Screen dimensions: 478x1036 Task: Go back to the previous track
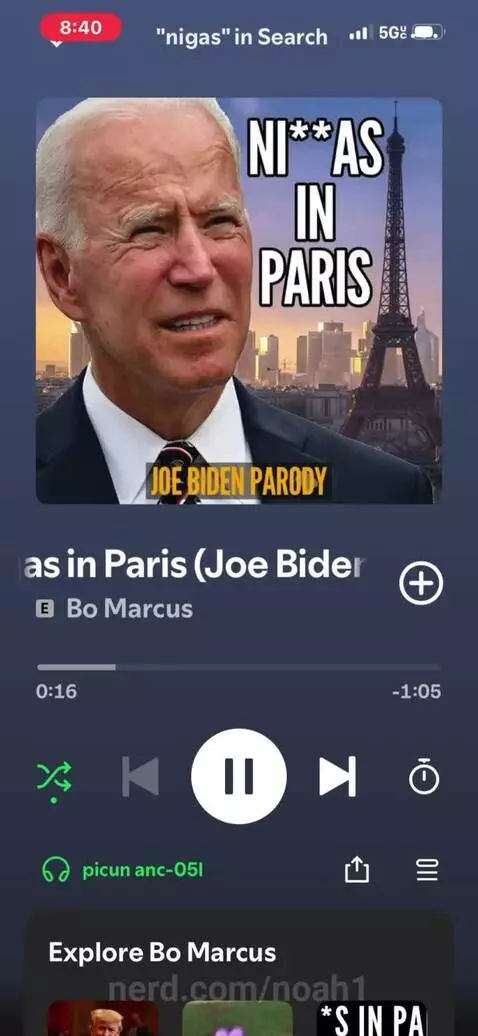[140, 776]
